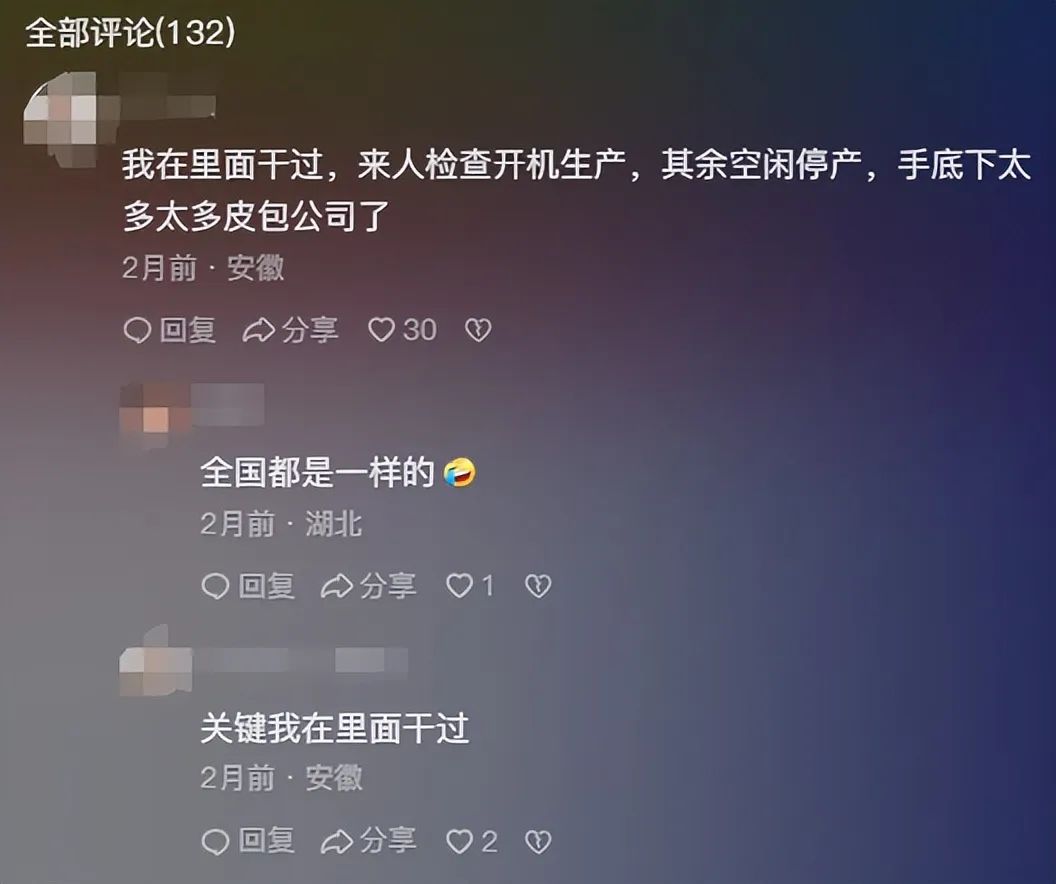Viewport: 1056px width, 884px height.
Task: Share the 关键我在里面干过 comment
Action: point(369,842)
